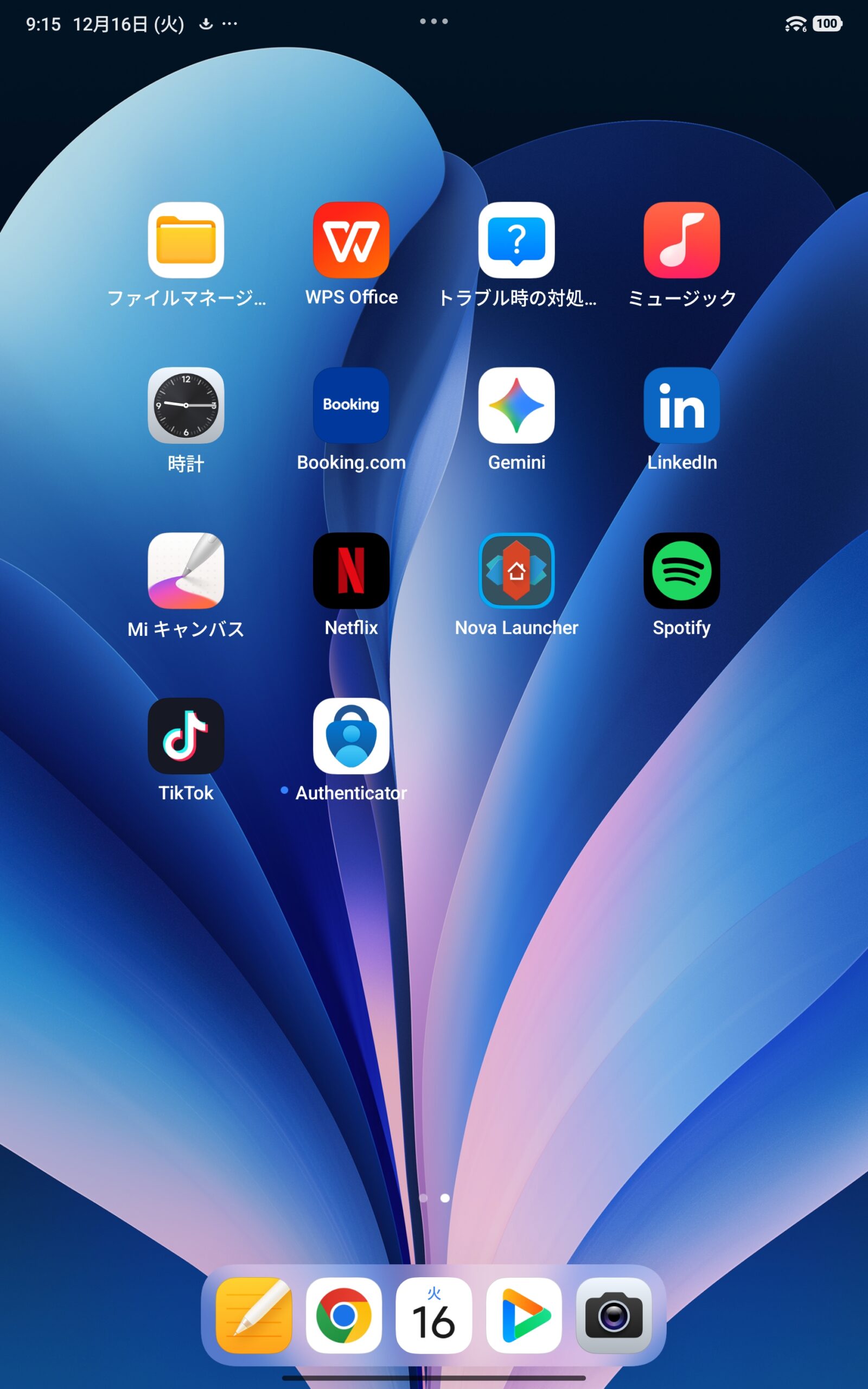868x1389 pixels.
Task: Launch Spotify
Action: (681, 571)
